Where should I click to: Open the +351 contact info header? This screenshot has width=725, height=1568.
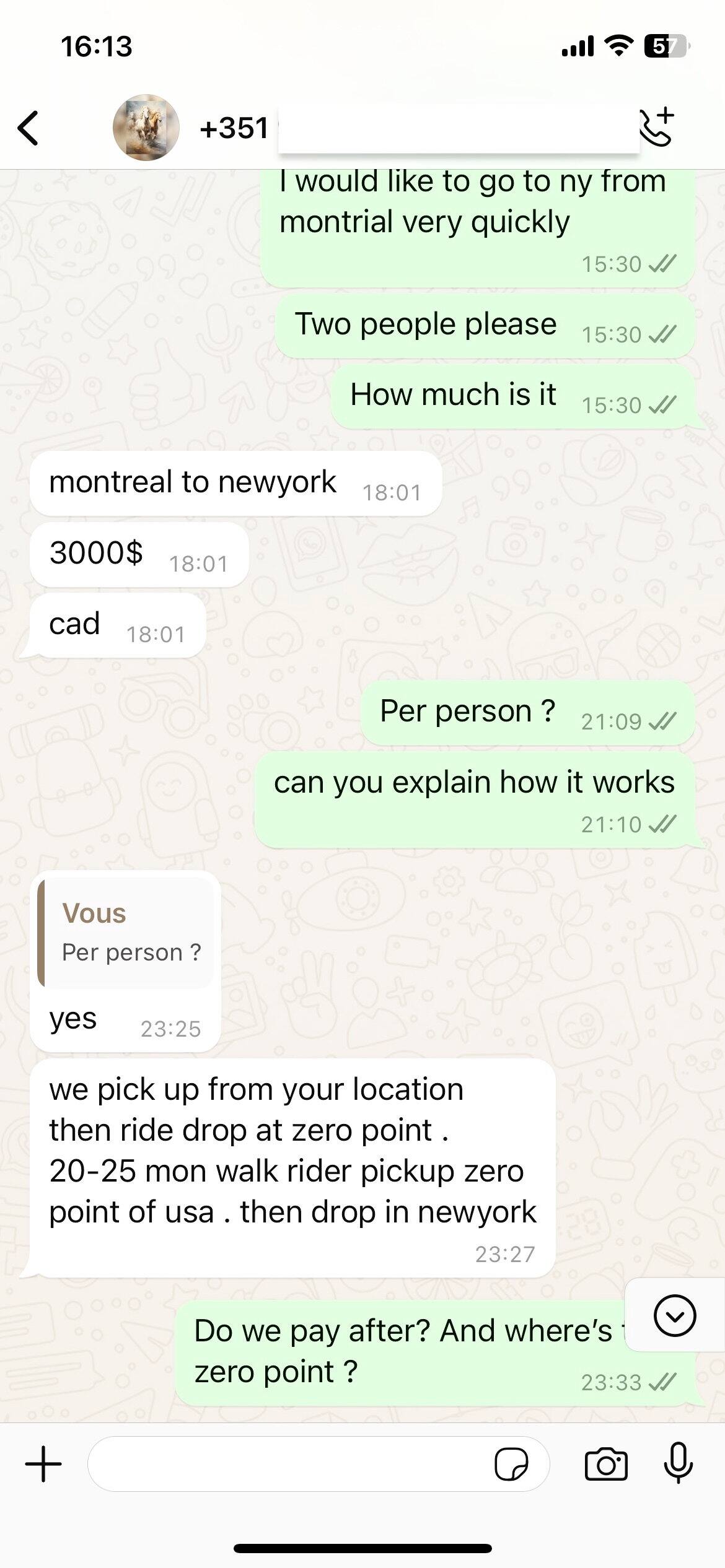235,128
